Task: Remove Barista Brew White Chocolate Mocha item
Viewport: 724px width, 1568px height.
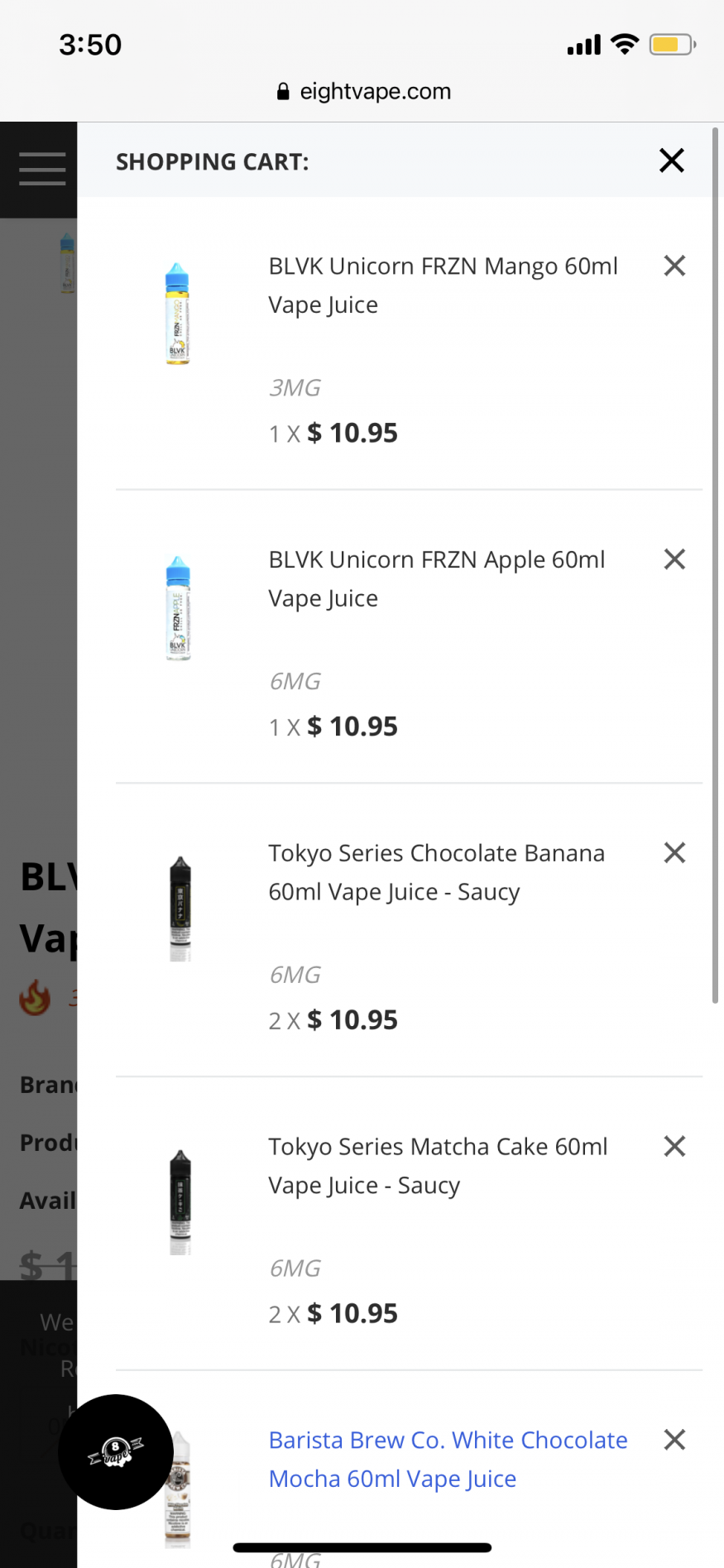Action: click(674, 1440)
